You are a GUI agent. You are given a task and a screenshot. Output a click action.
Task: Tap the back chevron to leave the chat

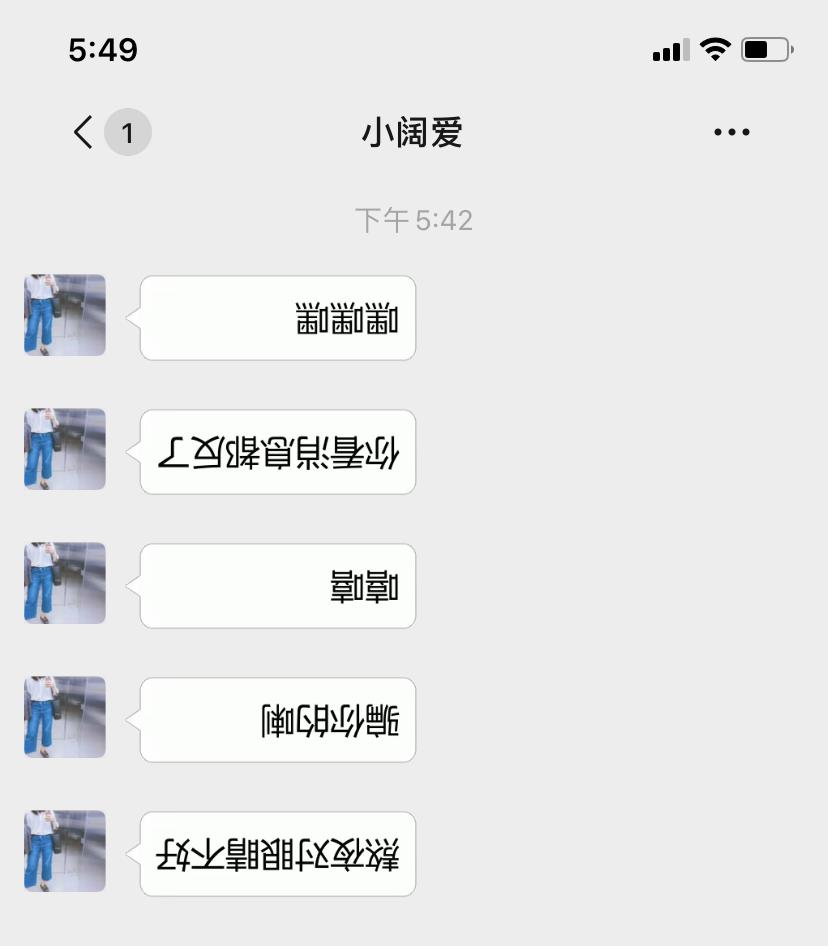(x=82, y=131)
